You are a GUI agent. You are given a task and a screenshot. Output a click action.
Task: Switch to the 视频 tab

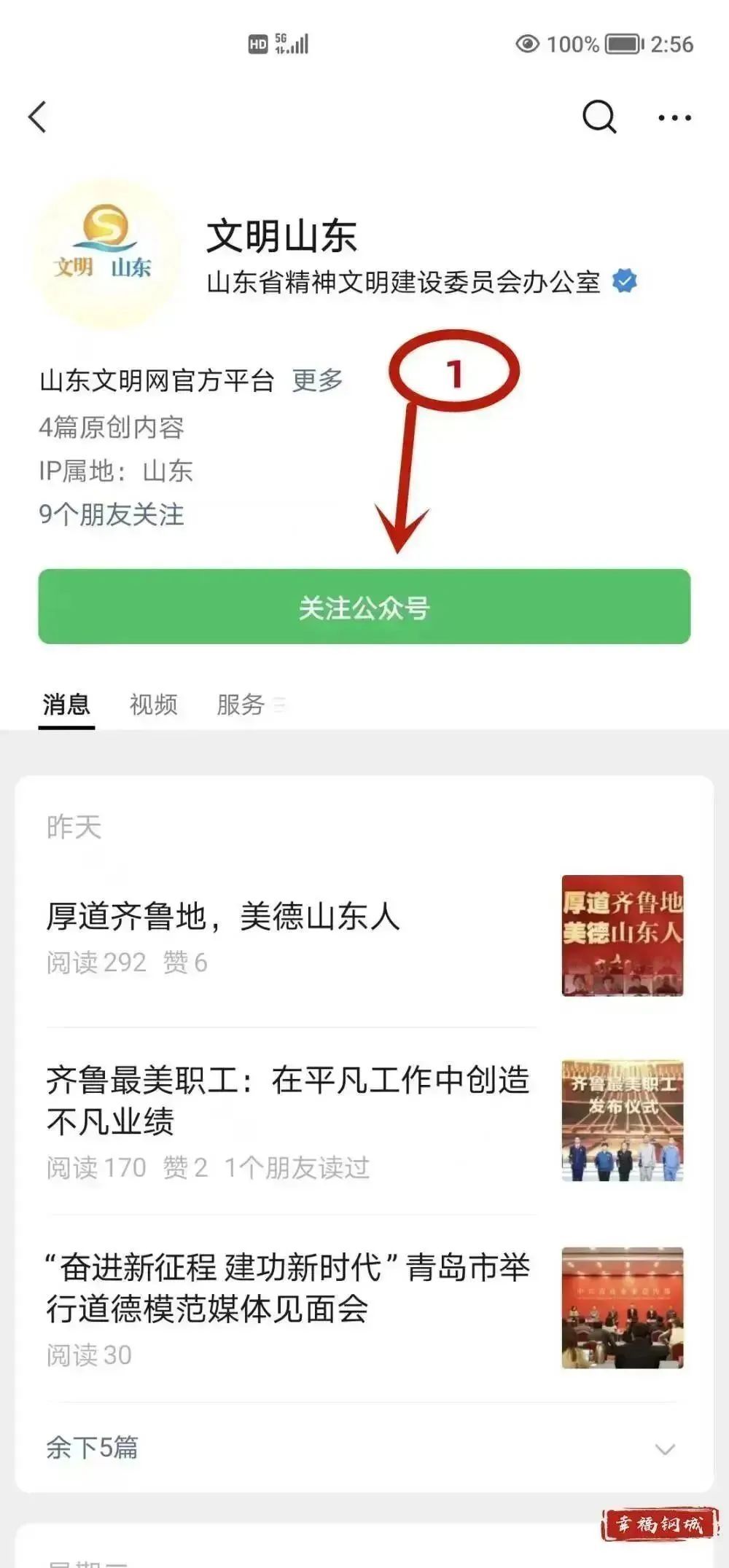pos(153,705)
